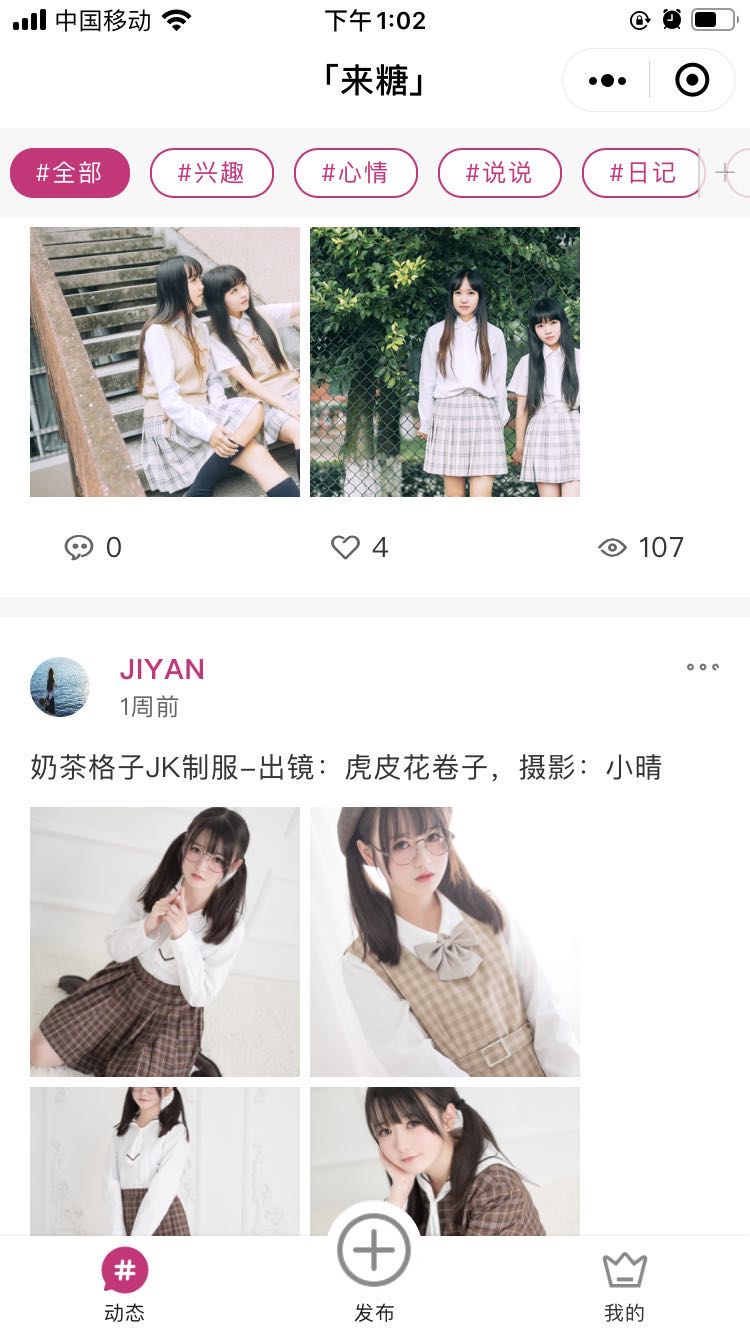Switch to the 动态 tab
Image resolution: width=750 pixels, height=1334 pixels.
tap(124, 1286)
